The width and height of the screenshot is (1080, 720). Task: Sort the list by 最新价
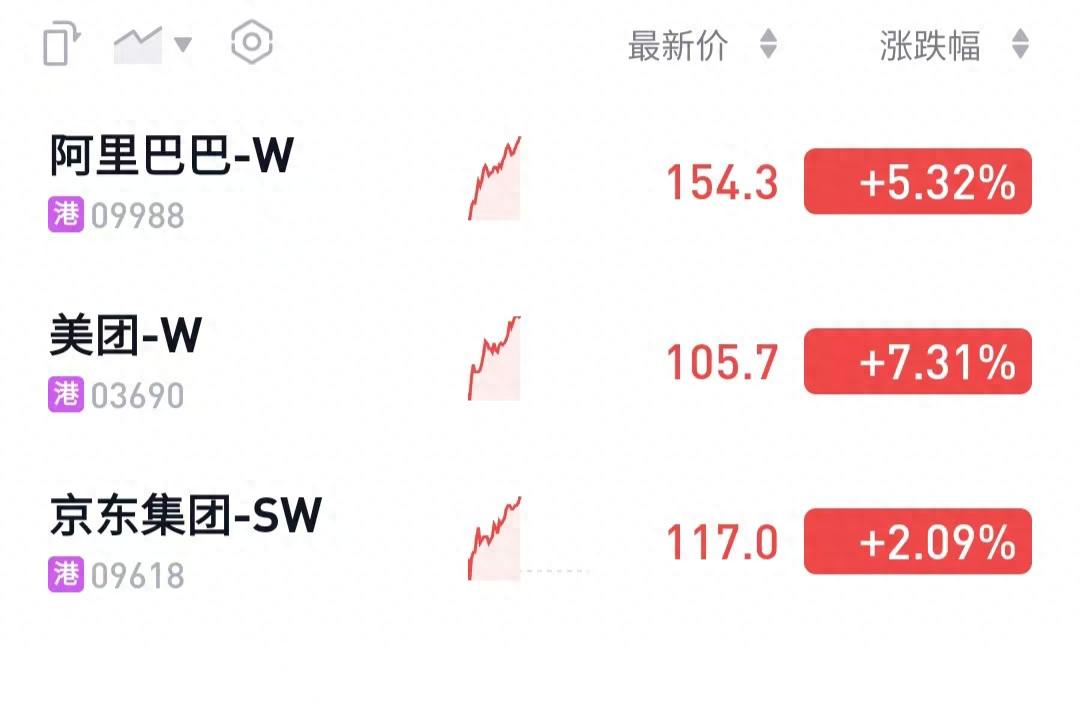pos(701,45)
